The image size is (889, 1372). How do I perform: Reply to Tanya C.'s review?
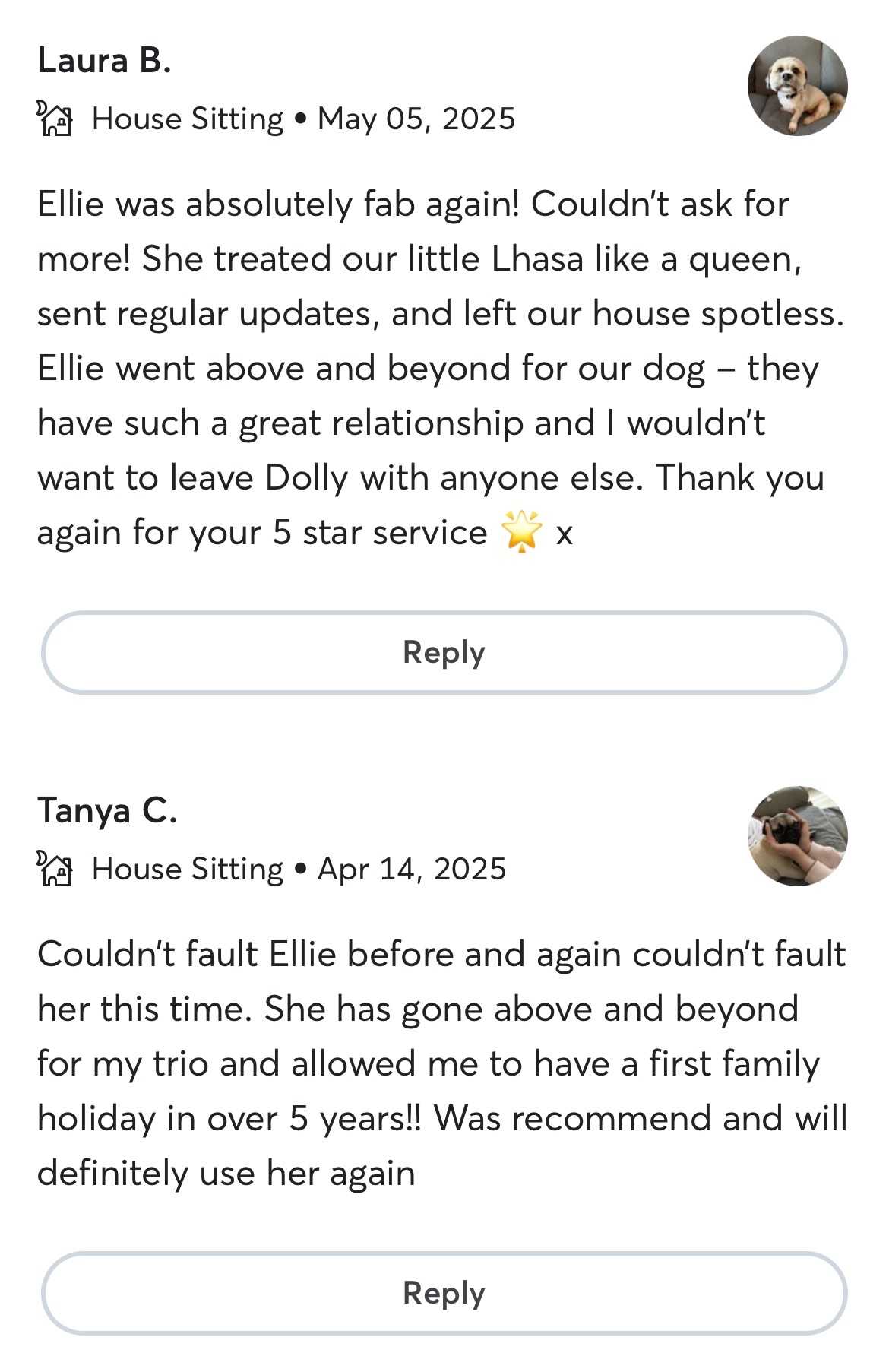[444, 1293]
